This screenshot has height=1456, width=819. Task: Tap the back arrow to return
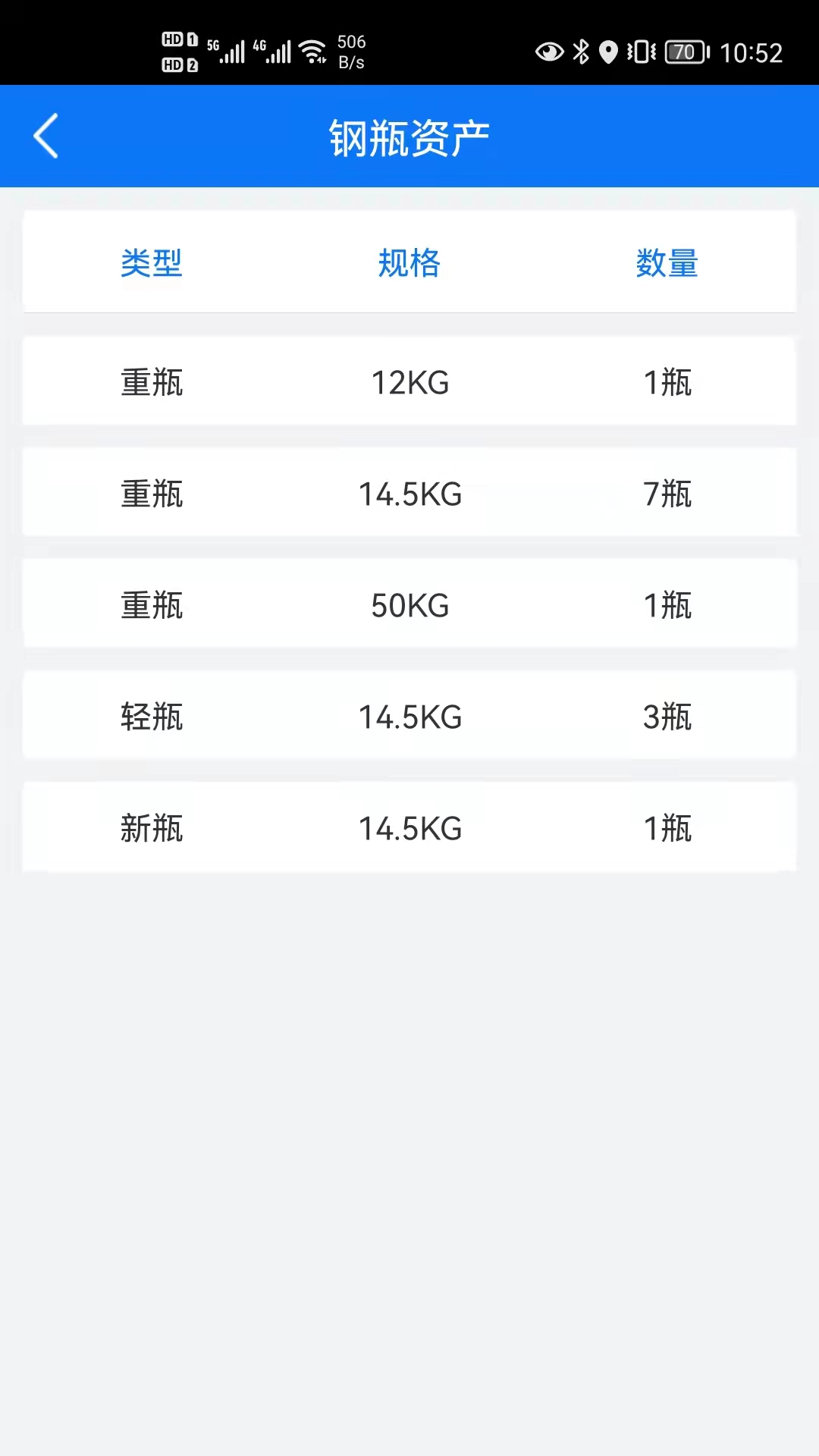pos(45,135)
